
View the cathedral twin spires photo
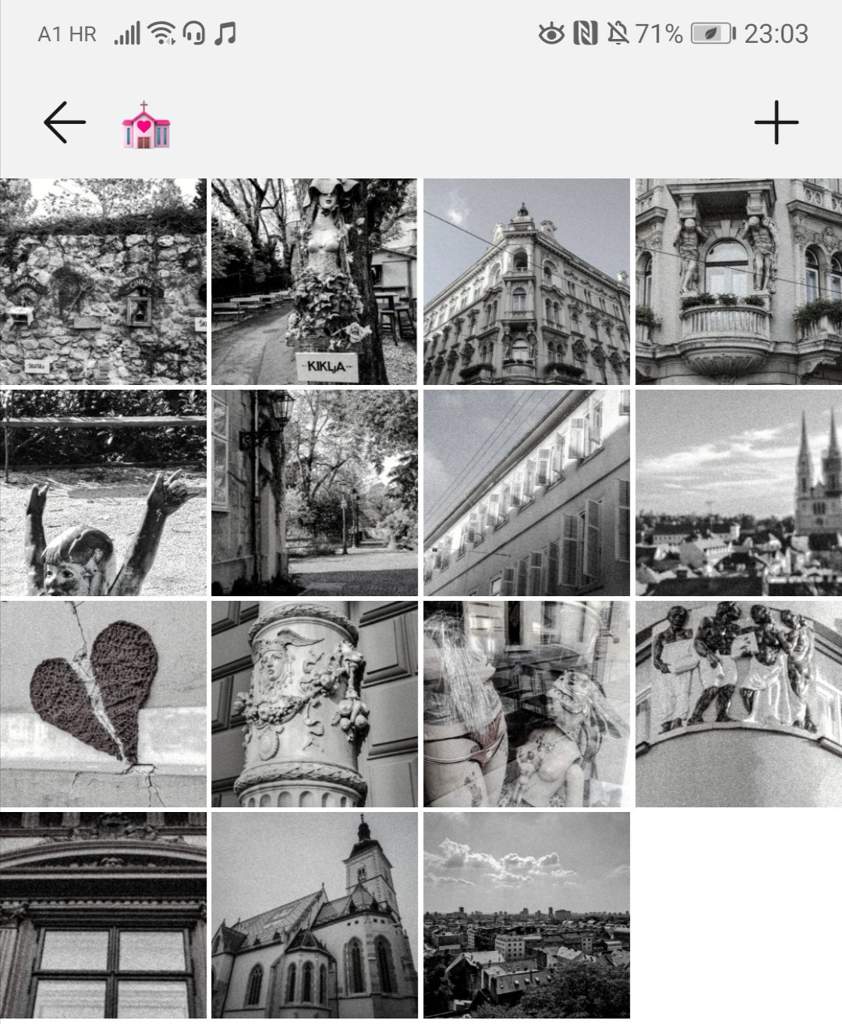738,493
